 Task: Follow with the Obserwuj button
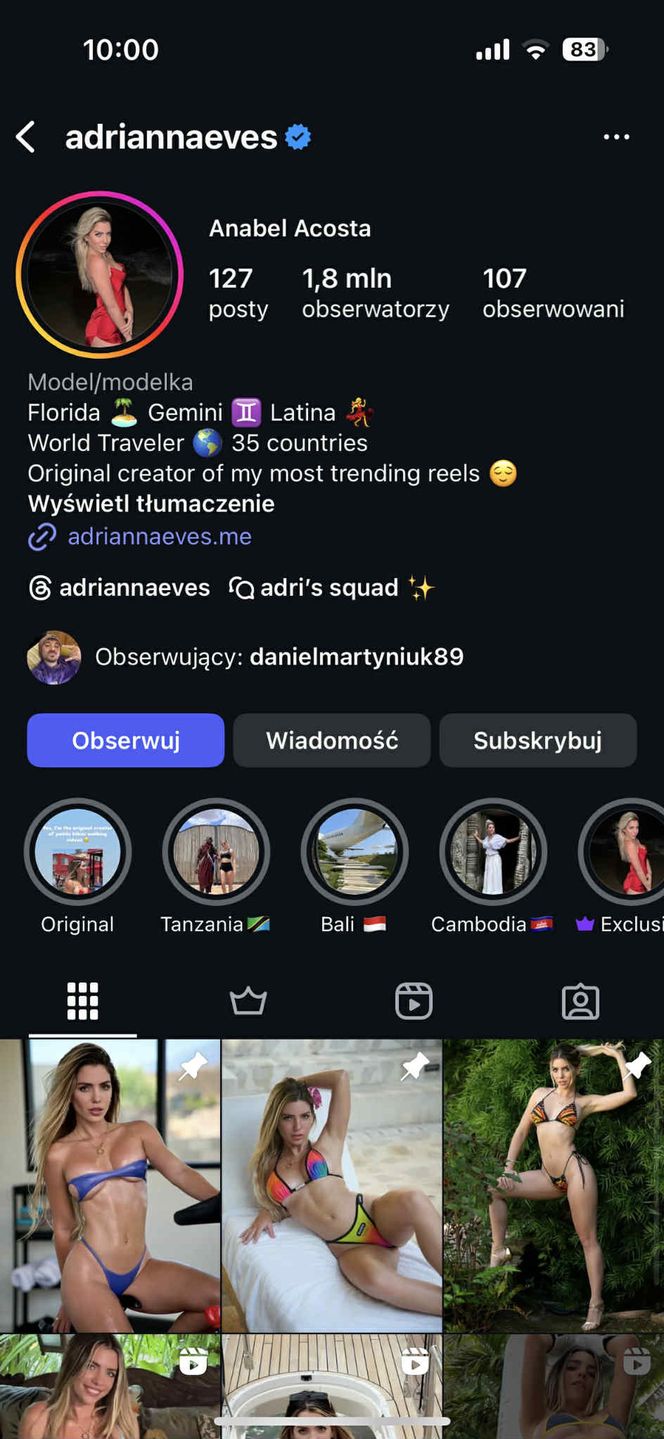pyautogui.click(x=125, y=740)
